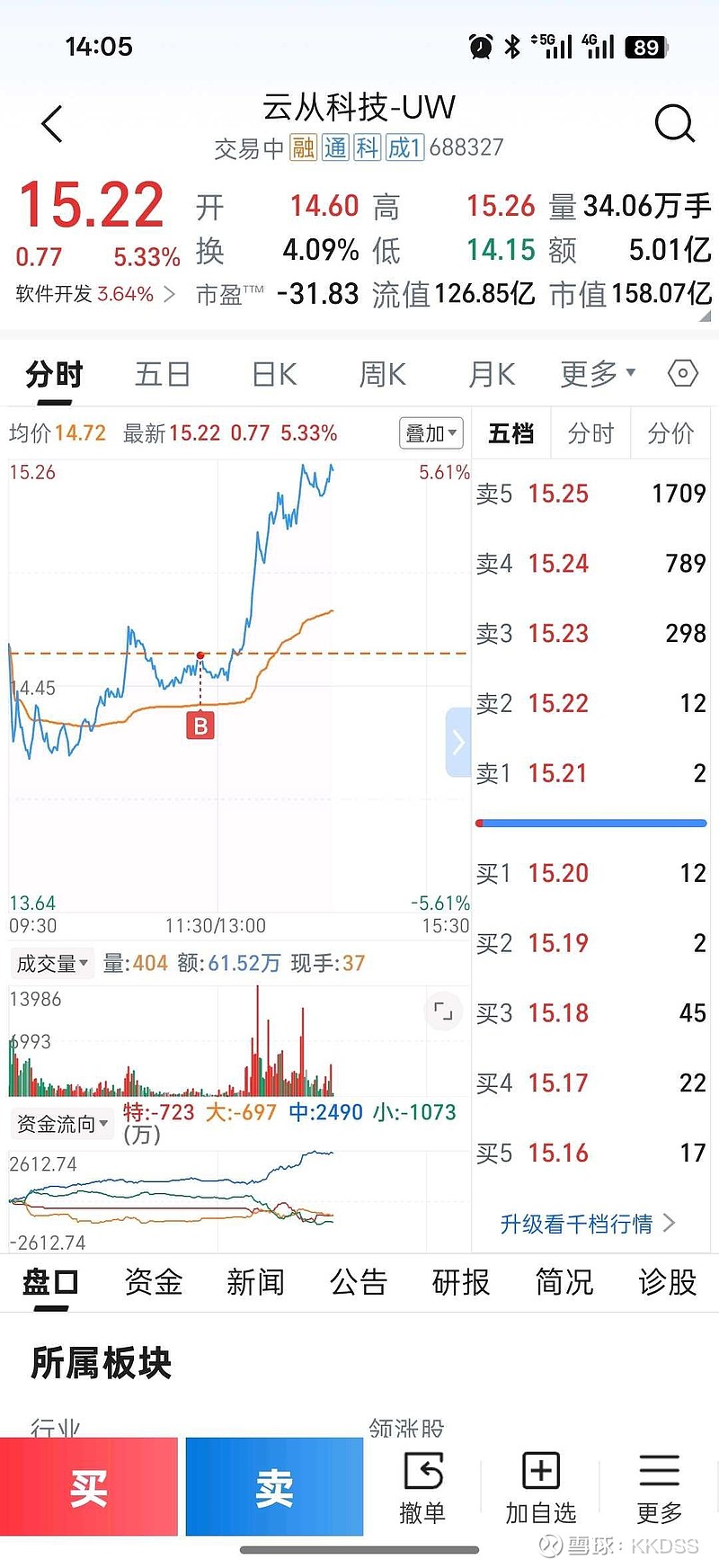Select the 月K chart tab
This screenshot has width=719, height=1568.
[x=492, y=374]
